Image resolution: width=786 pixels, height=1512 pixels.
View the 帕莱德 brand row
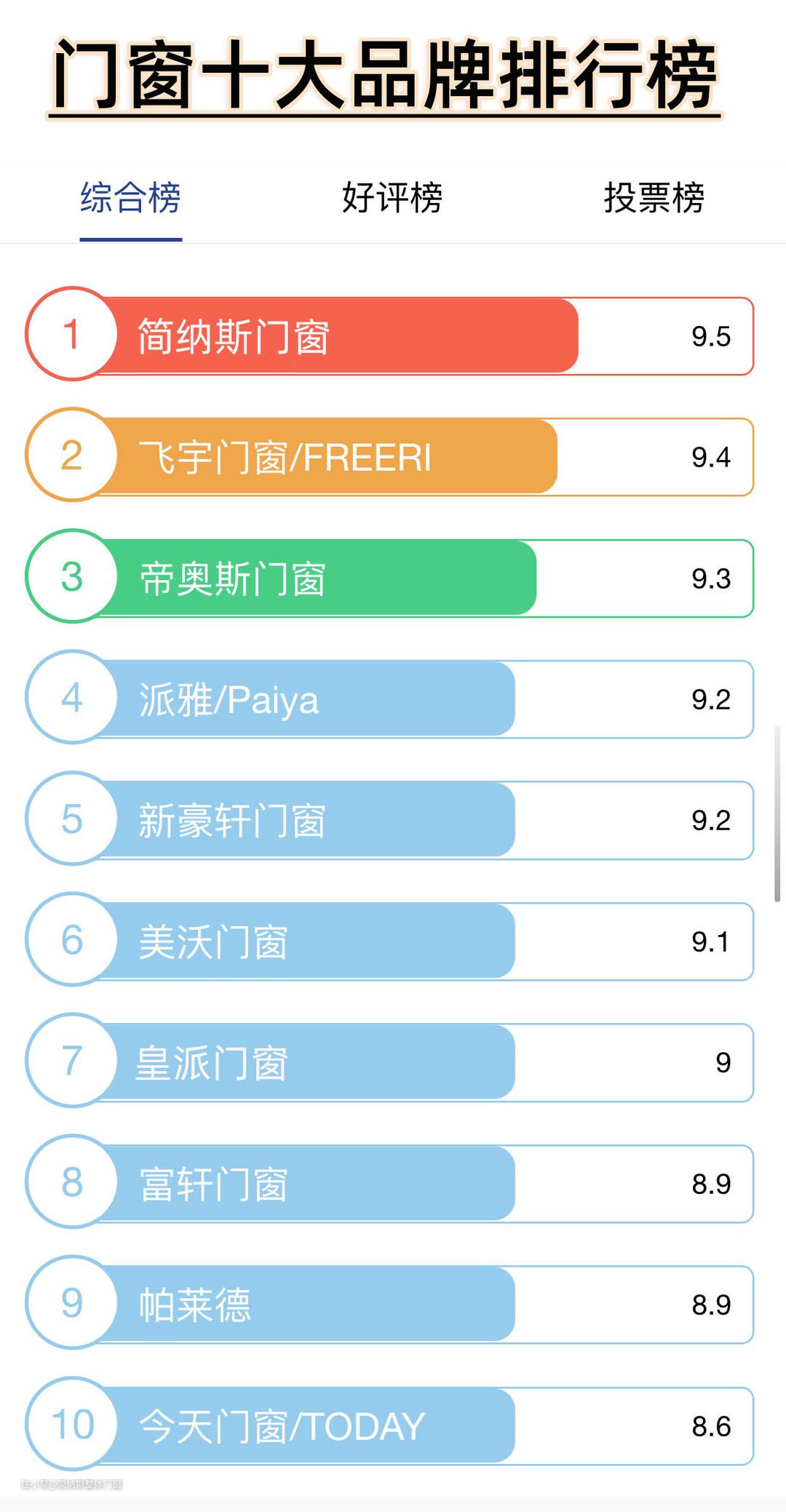pyautogui.click(x=389, y=1304)
